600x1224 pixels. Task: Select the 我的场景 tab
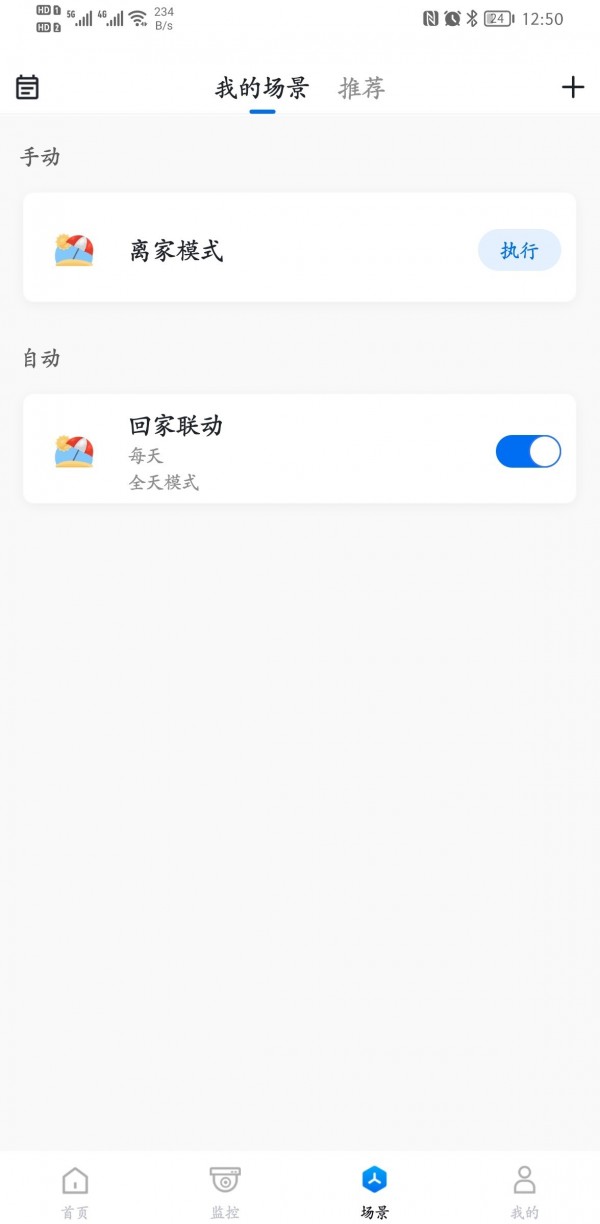coord(262,88)
